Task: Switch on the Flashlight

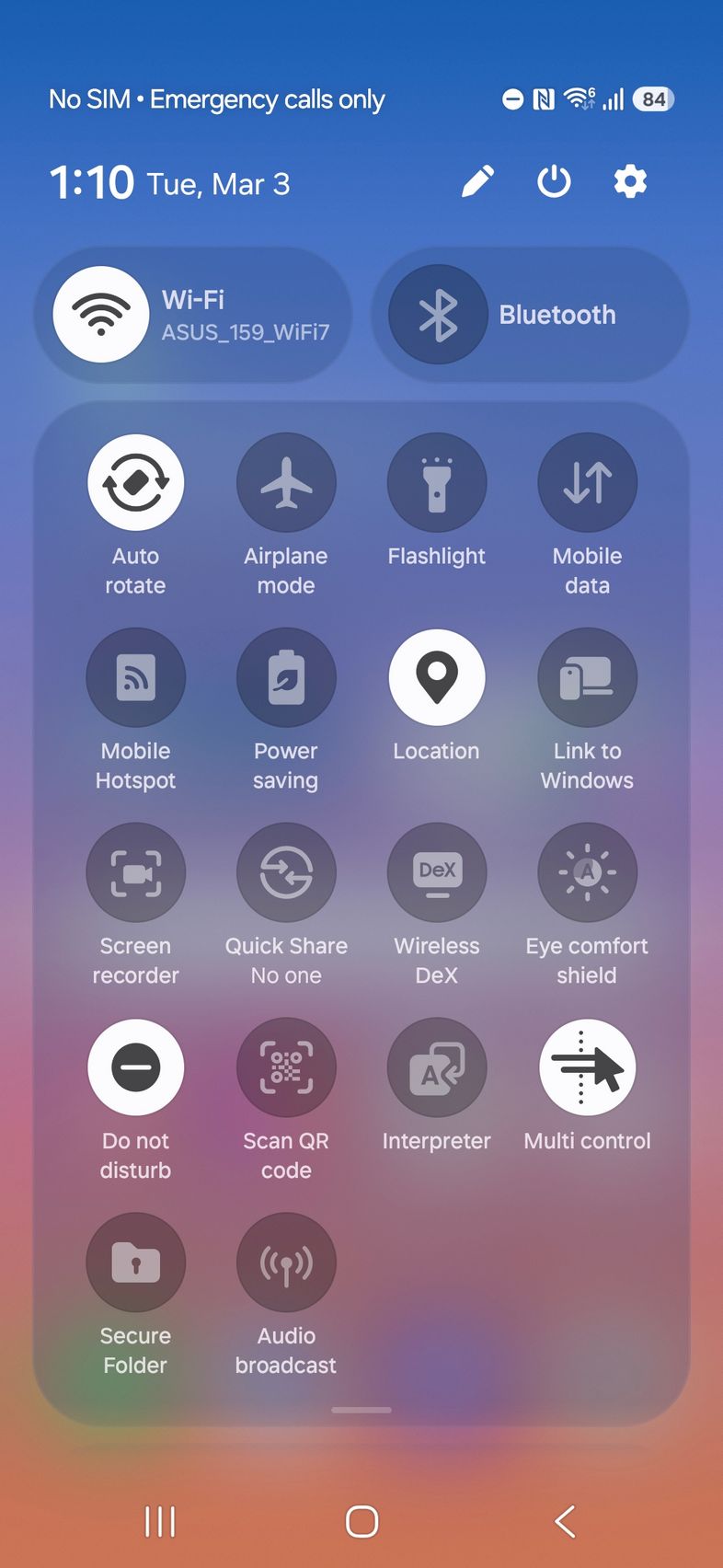Action: click(x=437, y=483)
